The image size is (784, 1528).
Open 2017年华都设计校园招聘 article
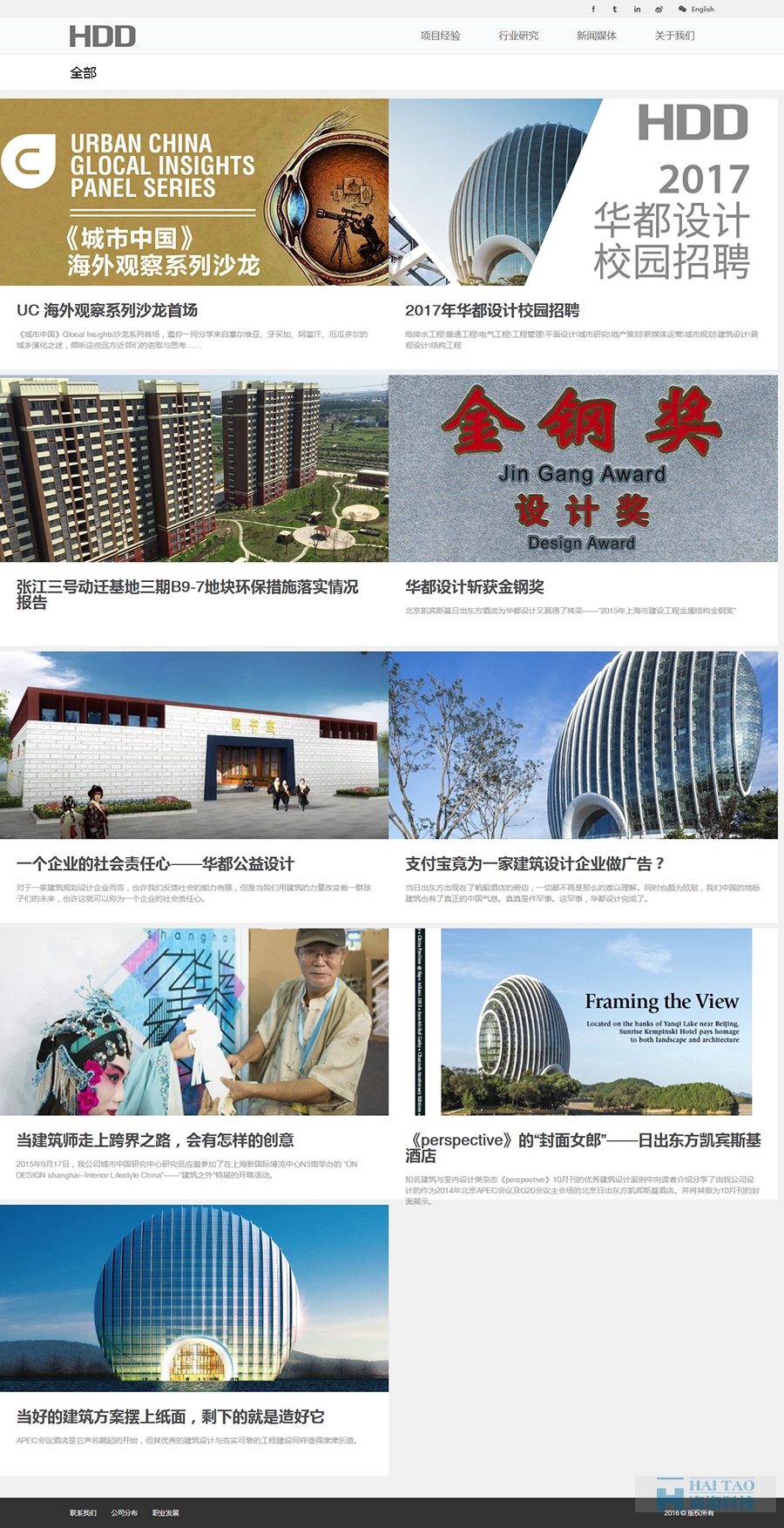coord(492,310)
